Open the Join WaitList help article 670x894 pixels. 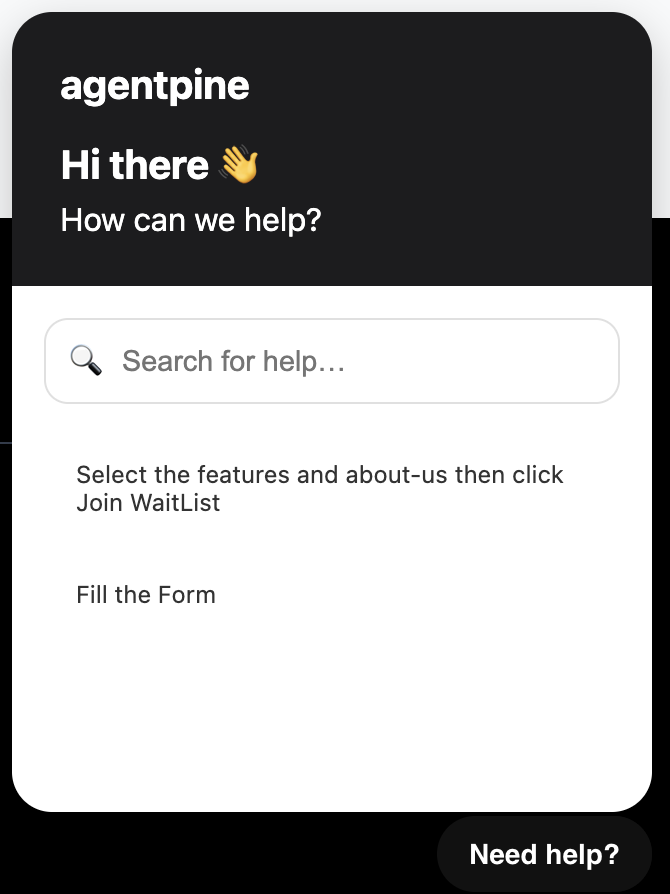pos(320,488)
